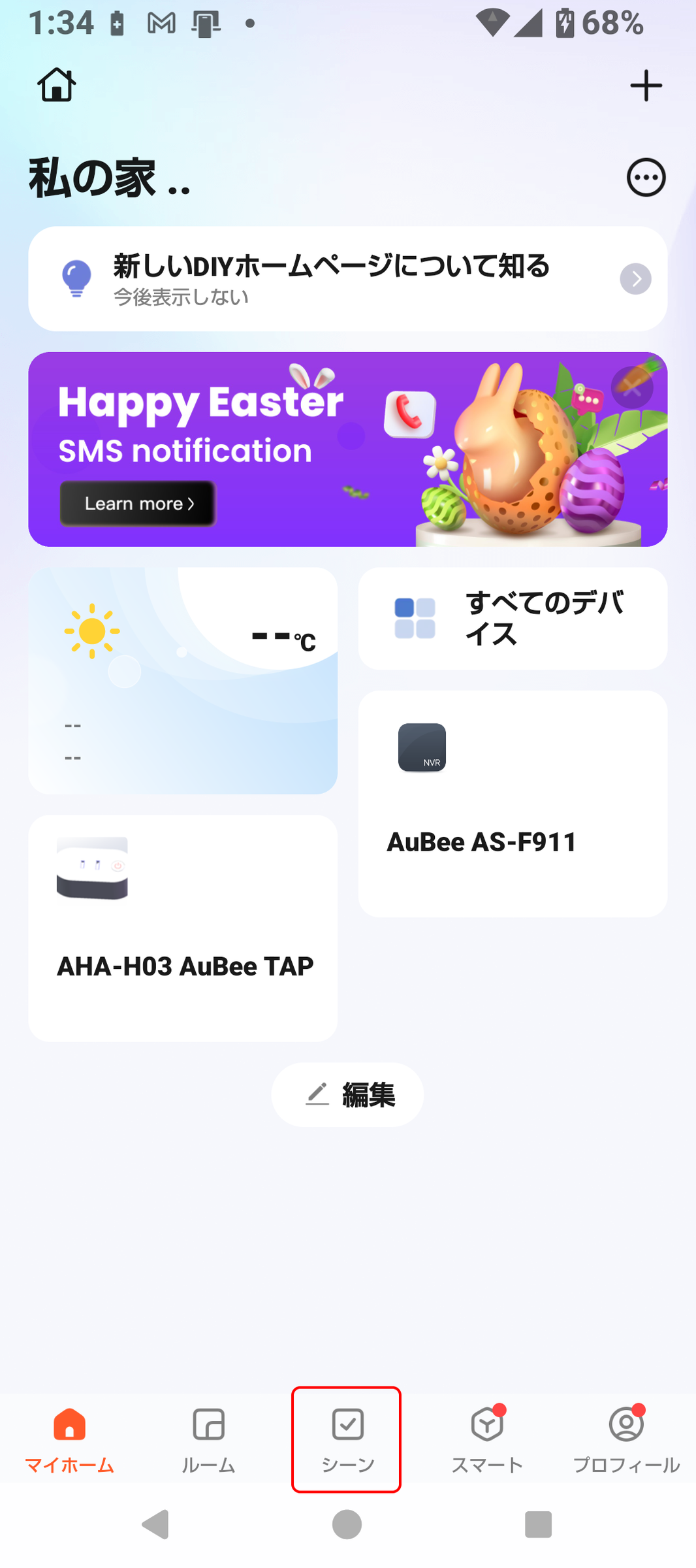The height and width of the screenshot is (1568, 696).
Task: Dismiss the Happy Easter banner
Action: tap(632, 388)
